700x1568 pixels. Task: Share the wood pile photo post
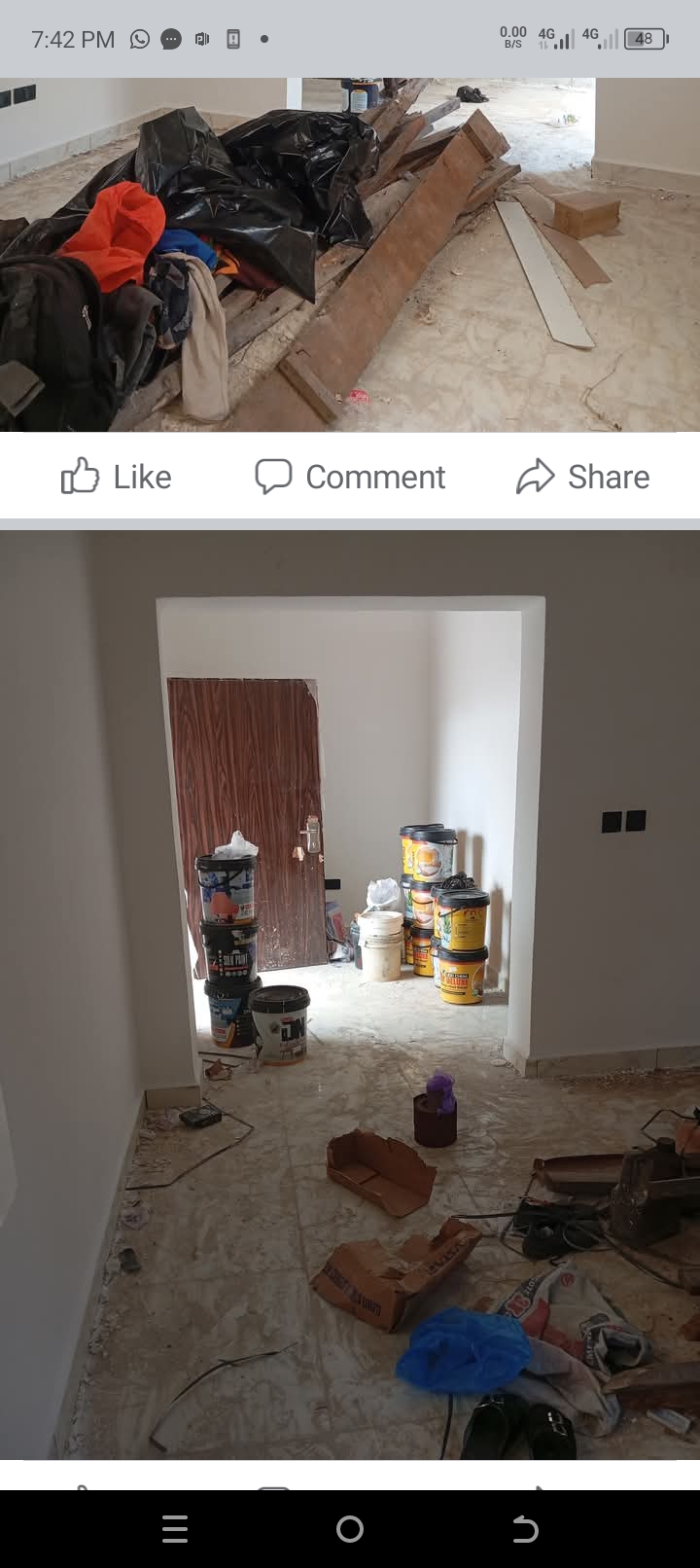(583, 477)
